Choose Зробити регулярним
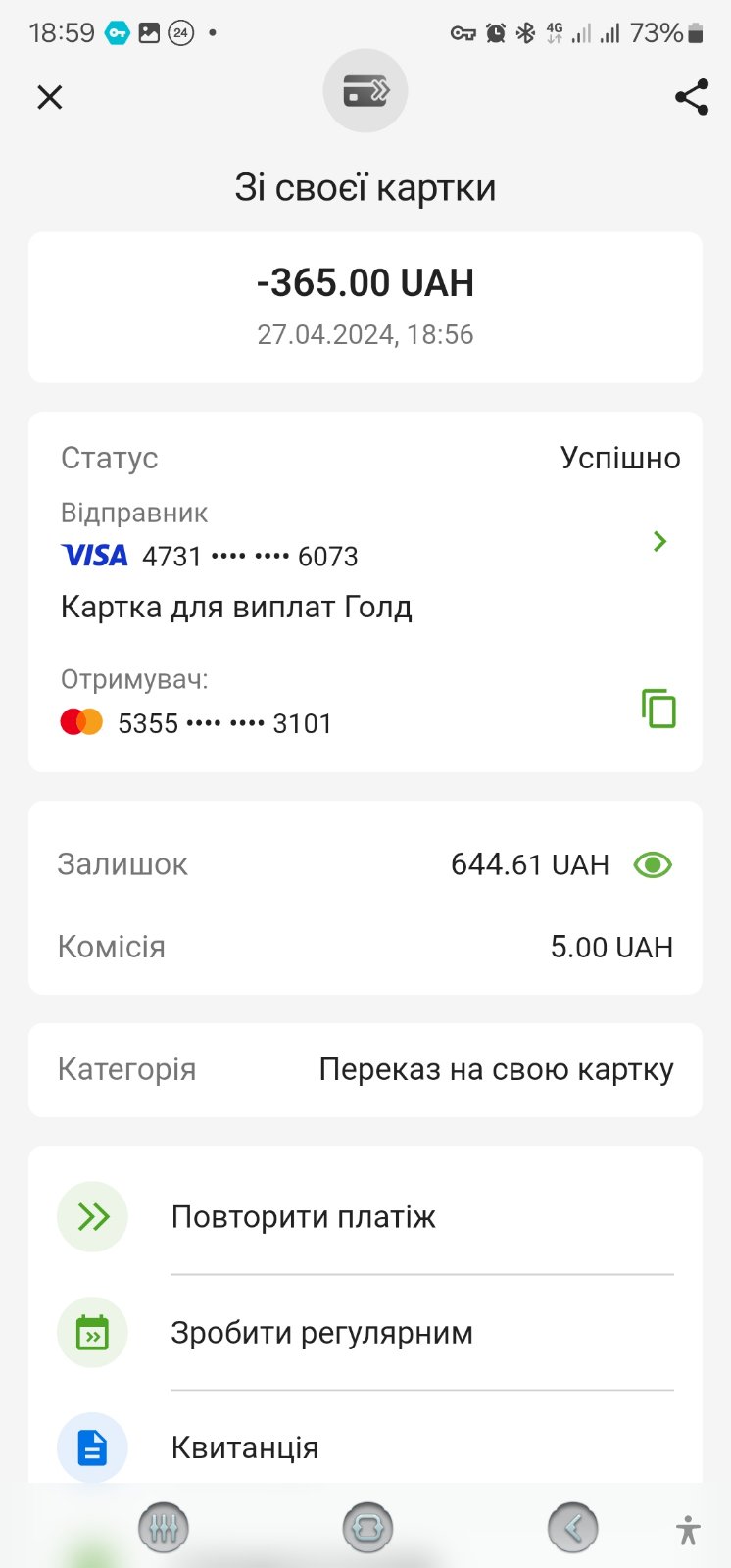Screen dimensions: 731x1568 (x=365, y=1333)
